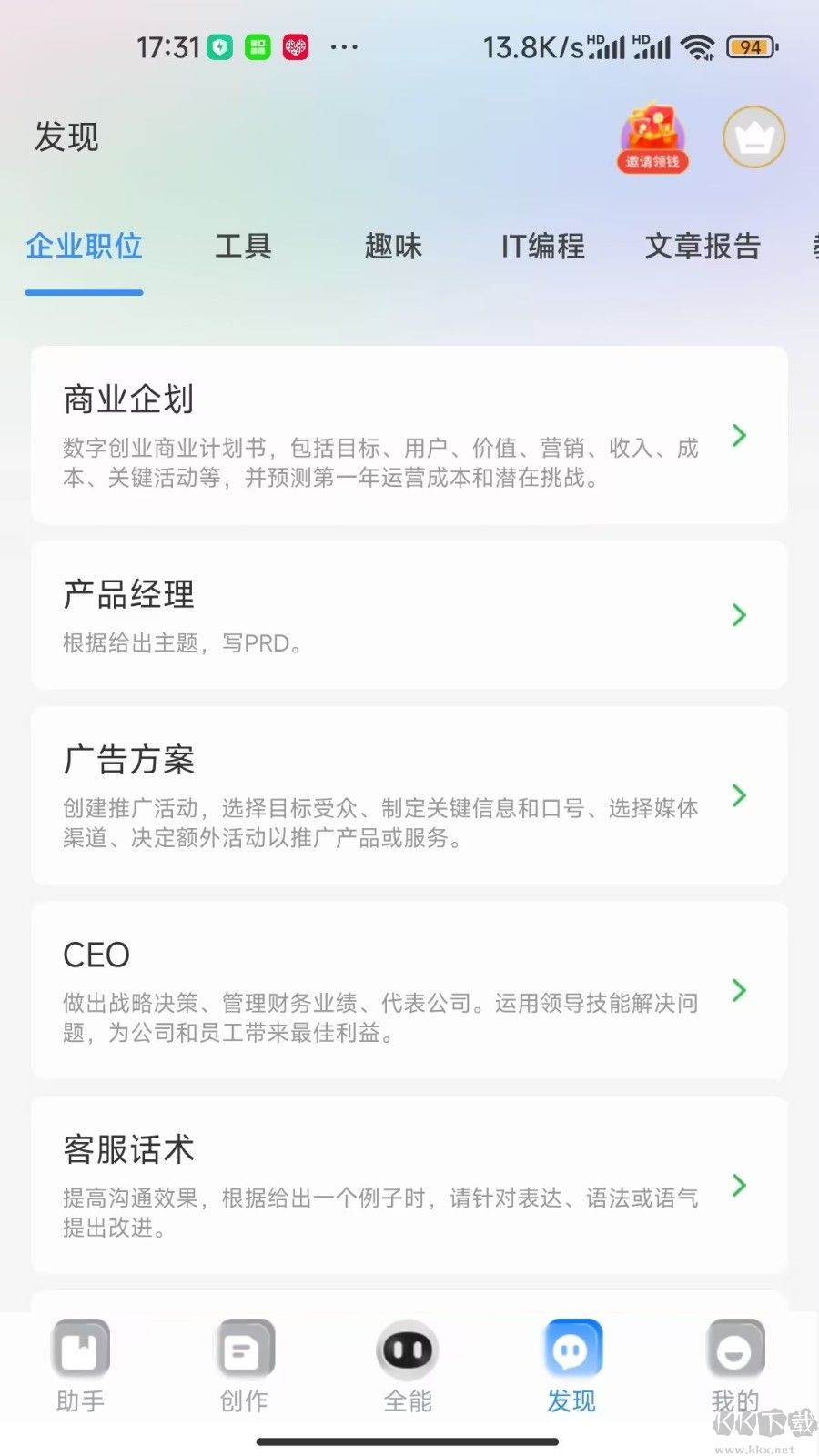The width and height of the screenshot is (819, 1456).
Task: Go to the 助手 bottom tab
Action: tap(80, 1367)
